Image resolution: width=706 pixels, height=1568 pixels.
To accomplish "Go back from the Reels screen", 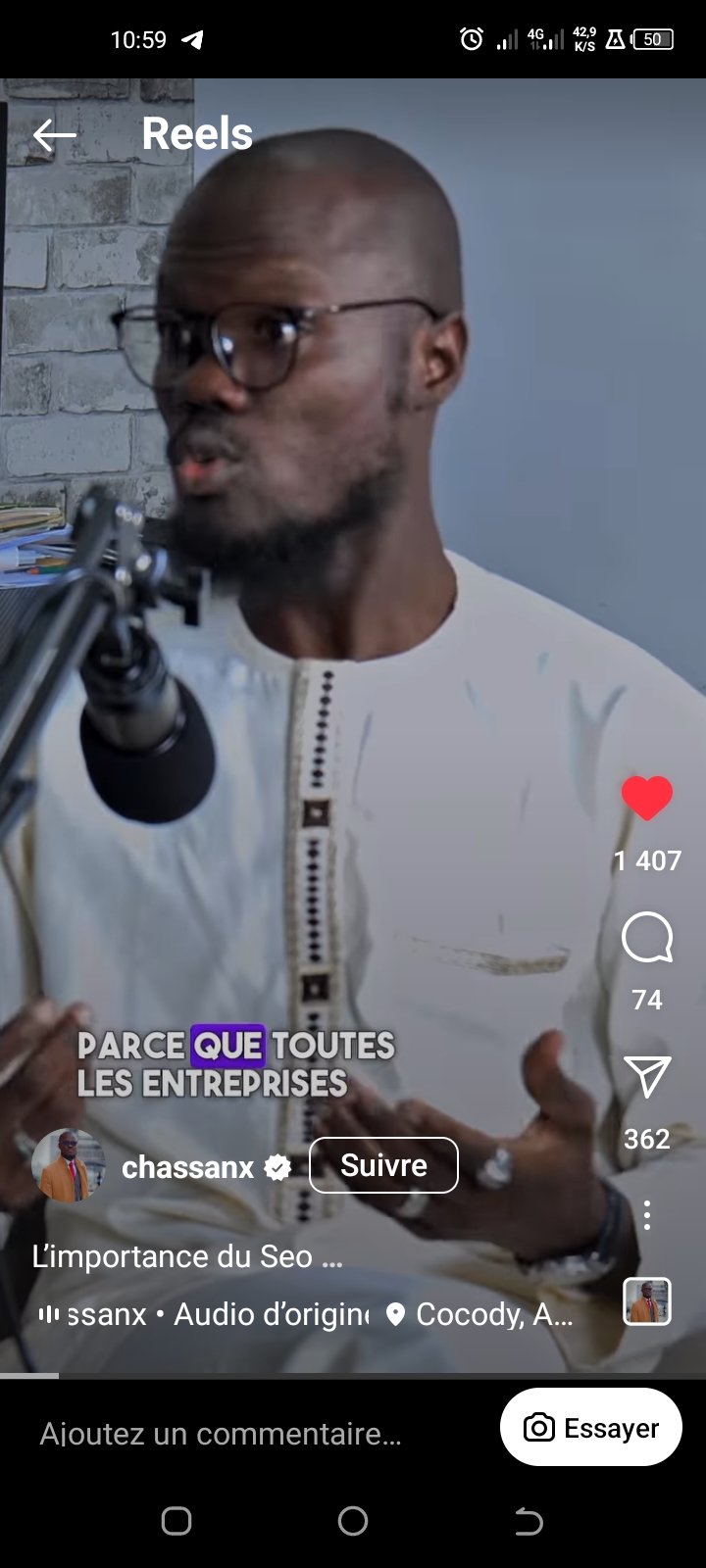I will coord(54,134).
